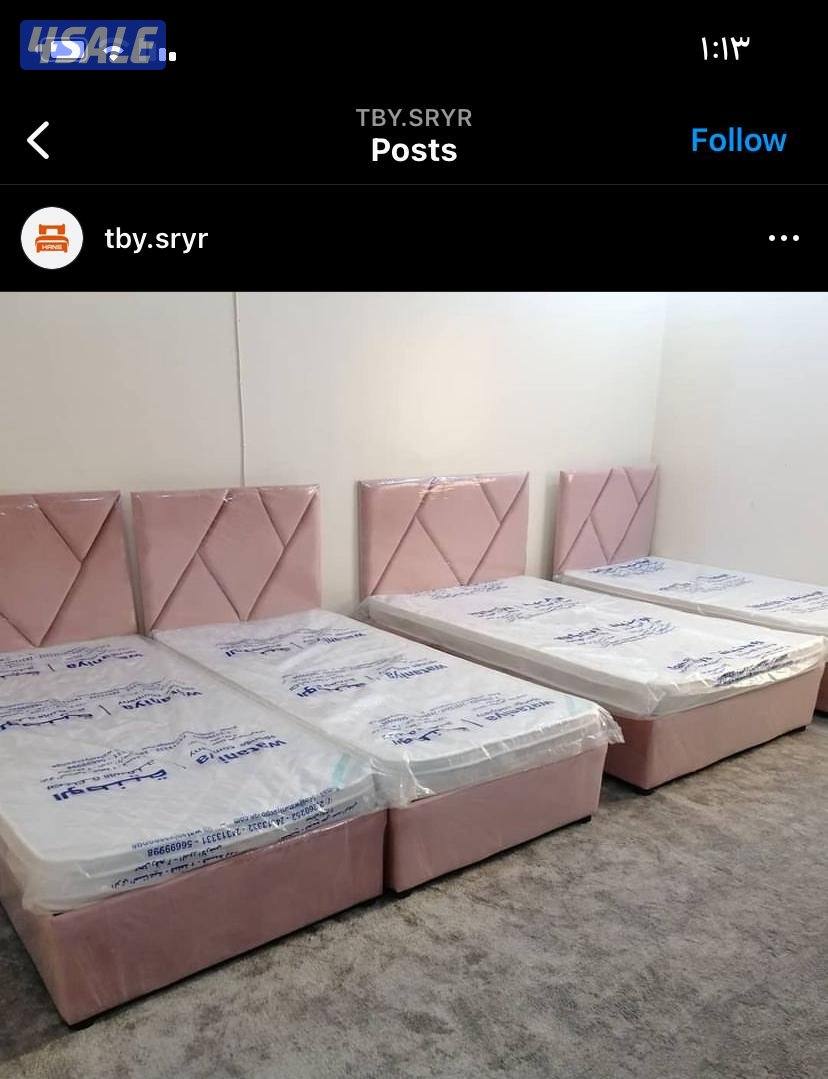Tap the back arrow to exit Posts view
The height and width of the screenshot is (1079, 828).
[38, 140]
